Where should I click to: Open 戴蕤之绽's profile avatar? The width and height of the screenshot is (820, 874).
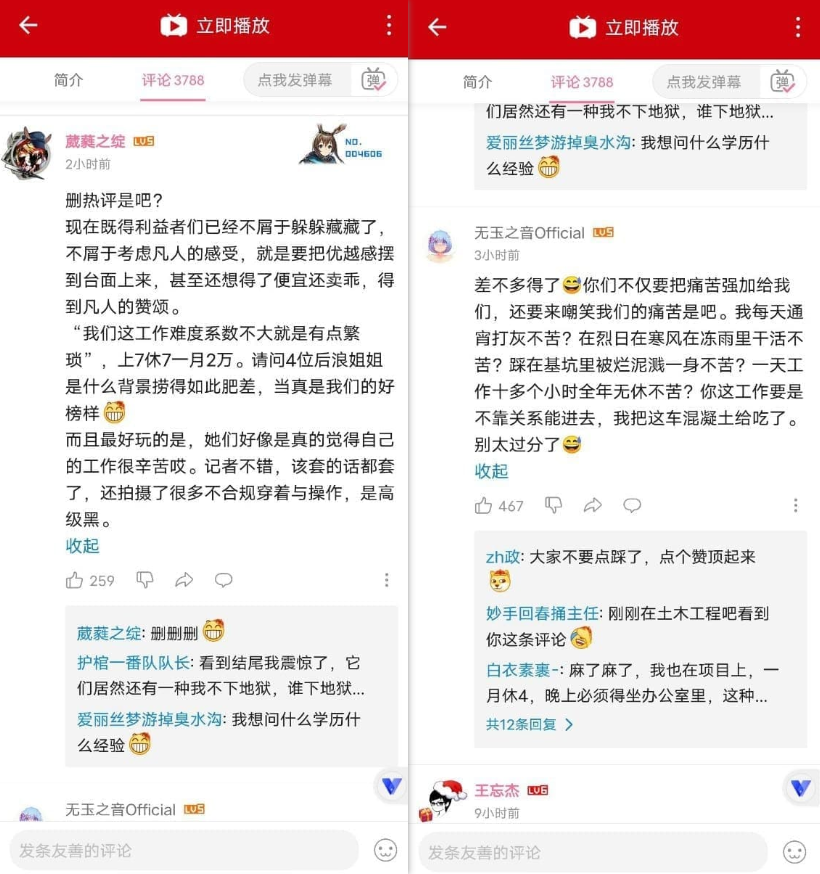(x=25, y=152)
